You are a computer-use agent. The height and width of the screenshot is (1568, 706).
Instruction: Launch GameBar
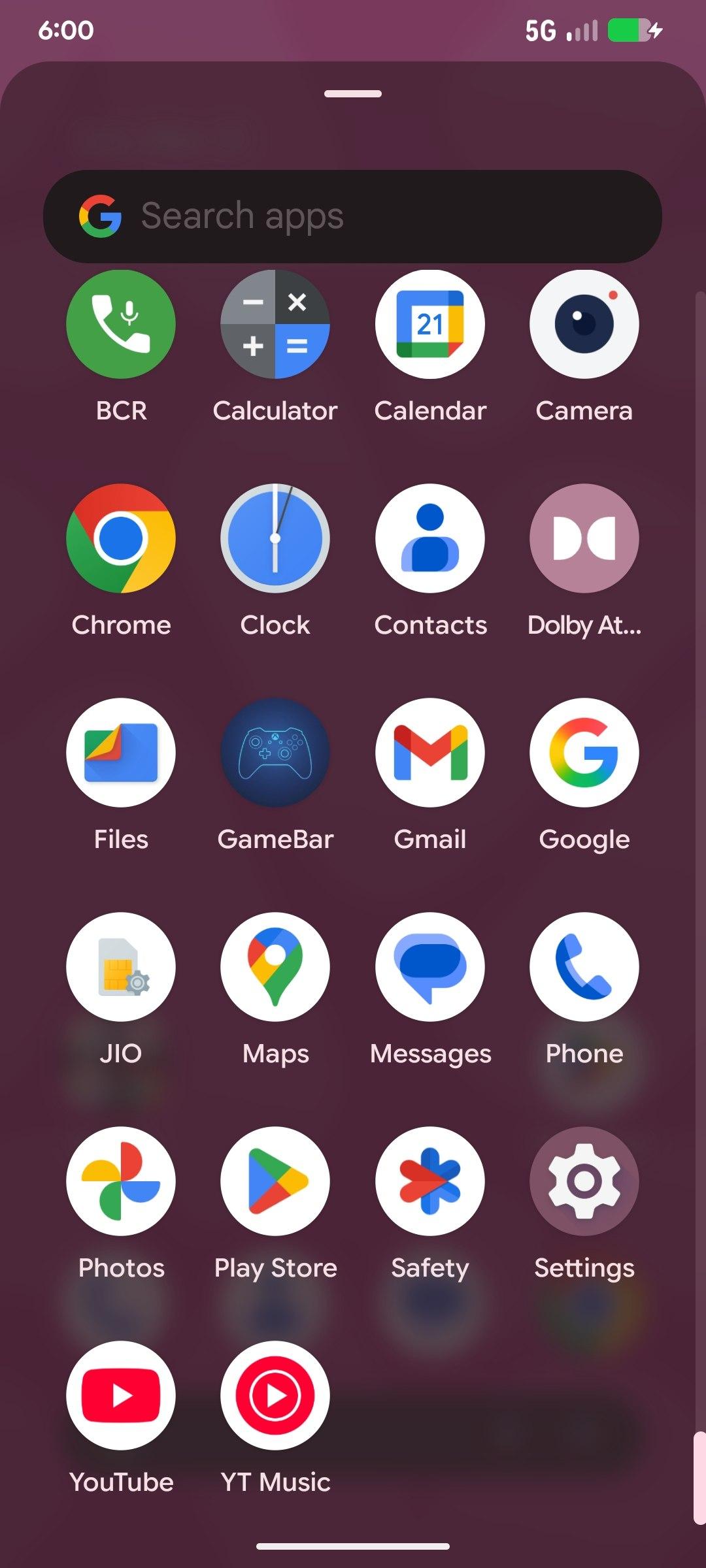(275, 753)
